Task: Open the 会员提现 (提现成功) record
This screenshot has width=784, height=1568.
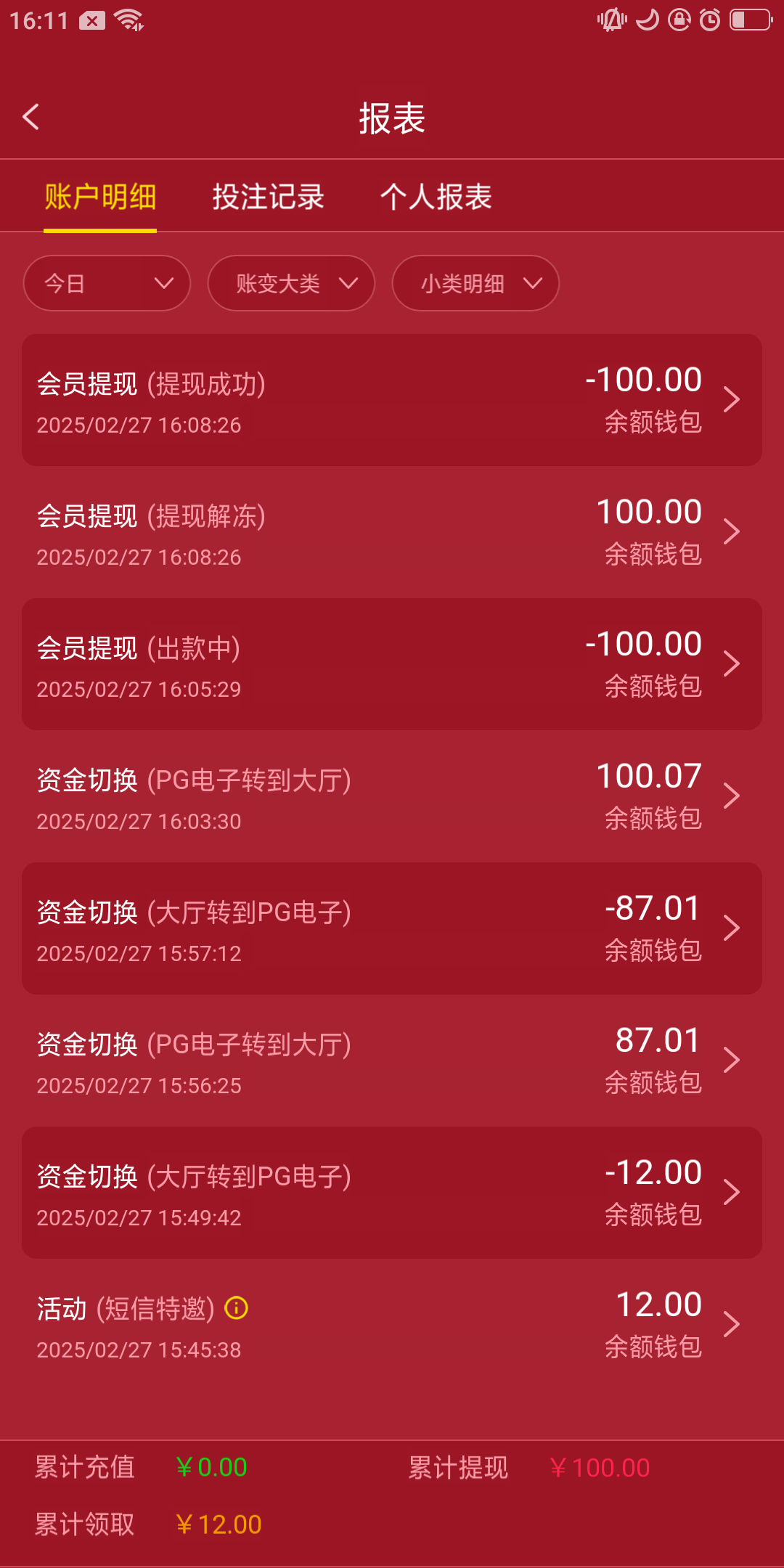Action: [x=392, y=400]
